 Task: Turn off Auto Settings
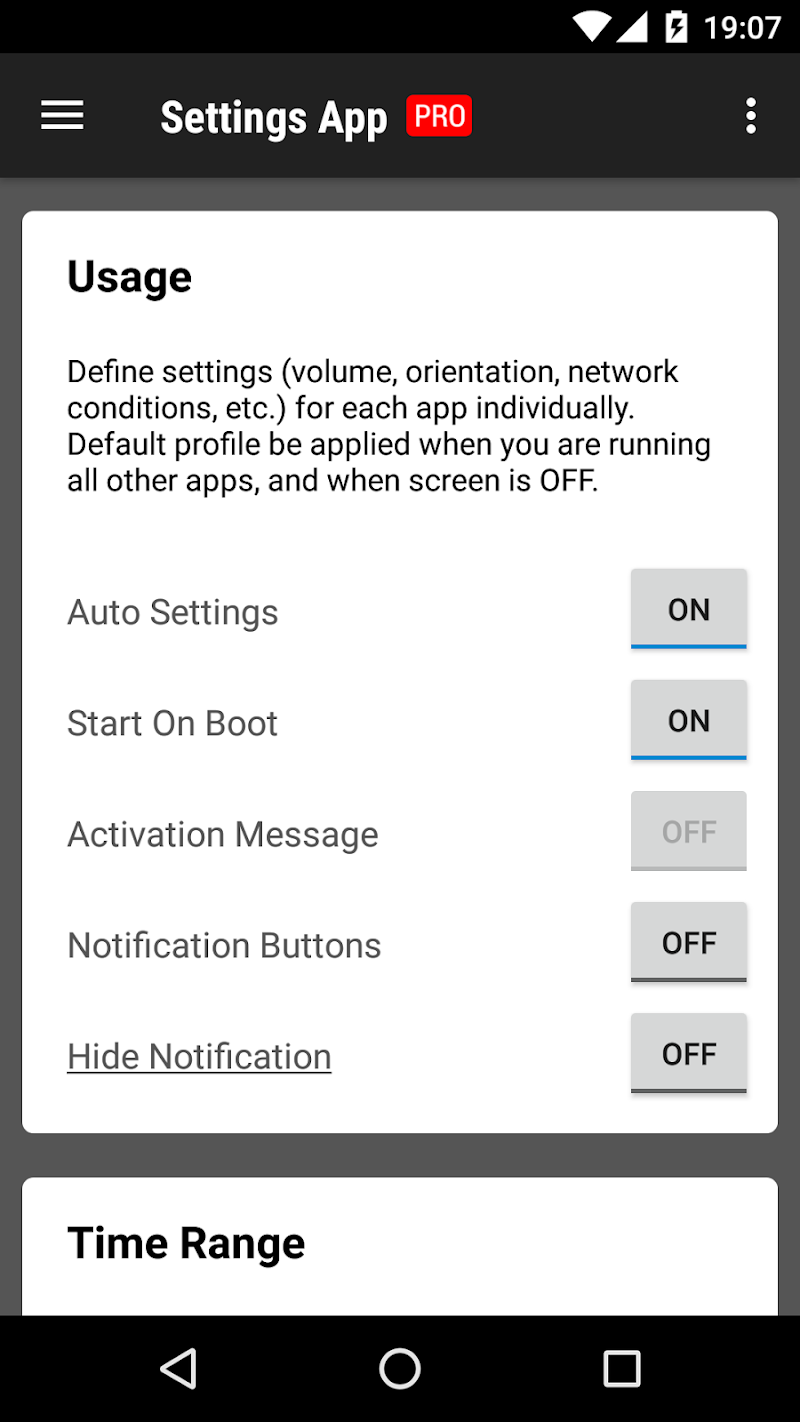(x=688, y=610)
